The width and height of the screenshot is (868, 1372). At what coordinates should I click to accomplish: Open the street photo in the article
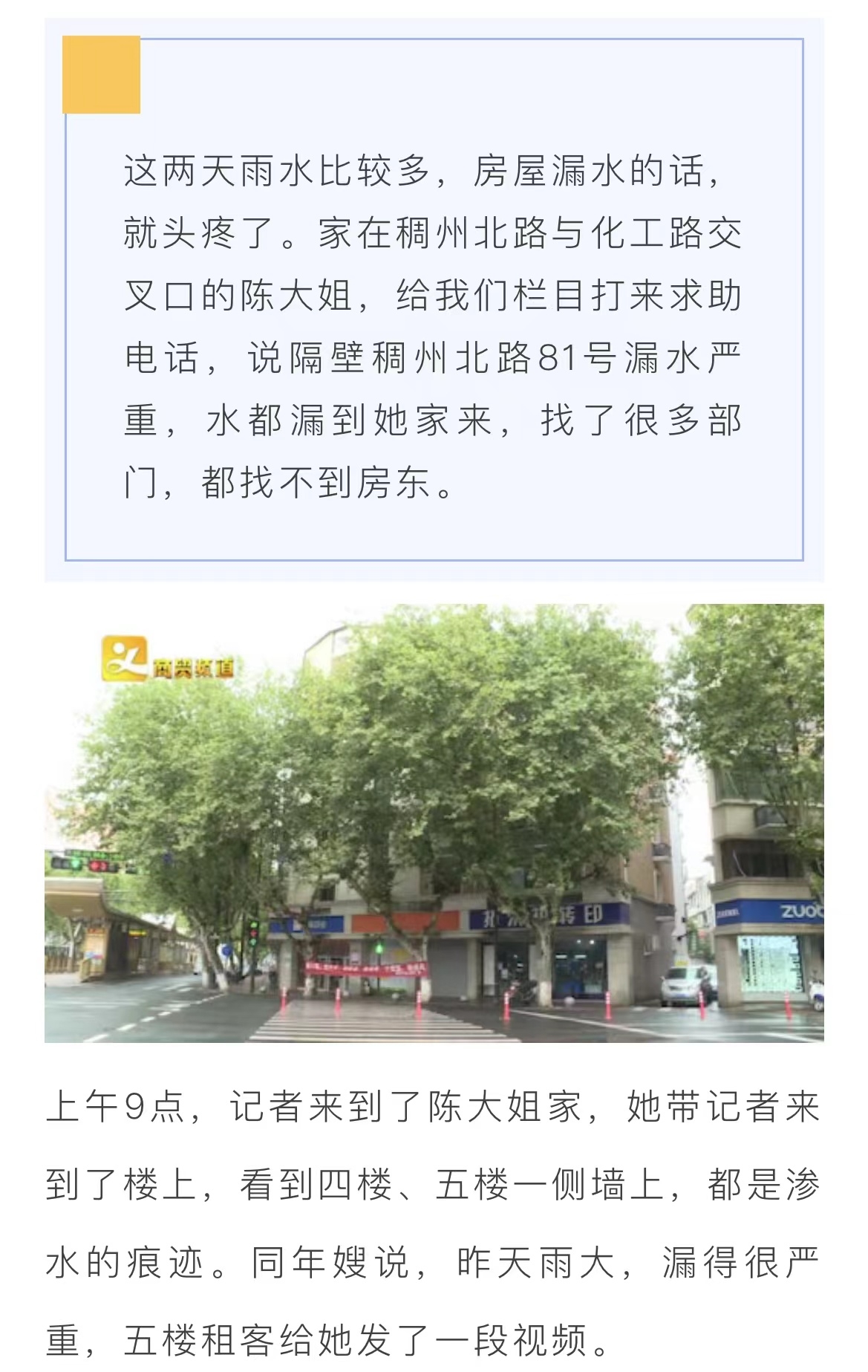click(434, 823)
